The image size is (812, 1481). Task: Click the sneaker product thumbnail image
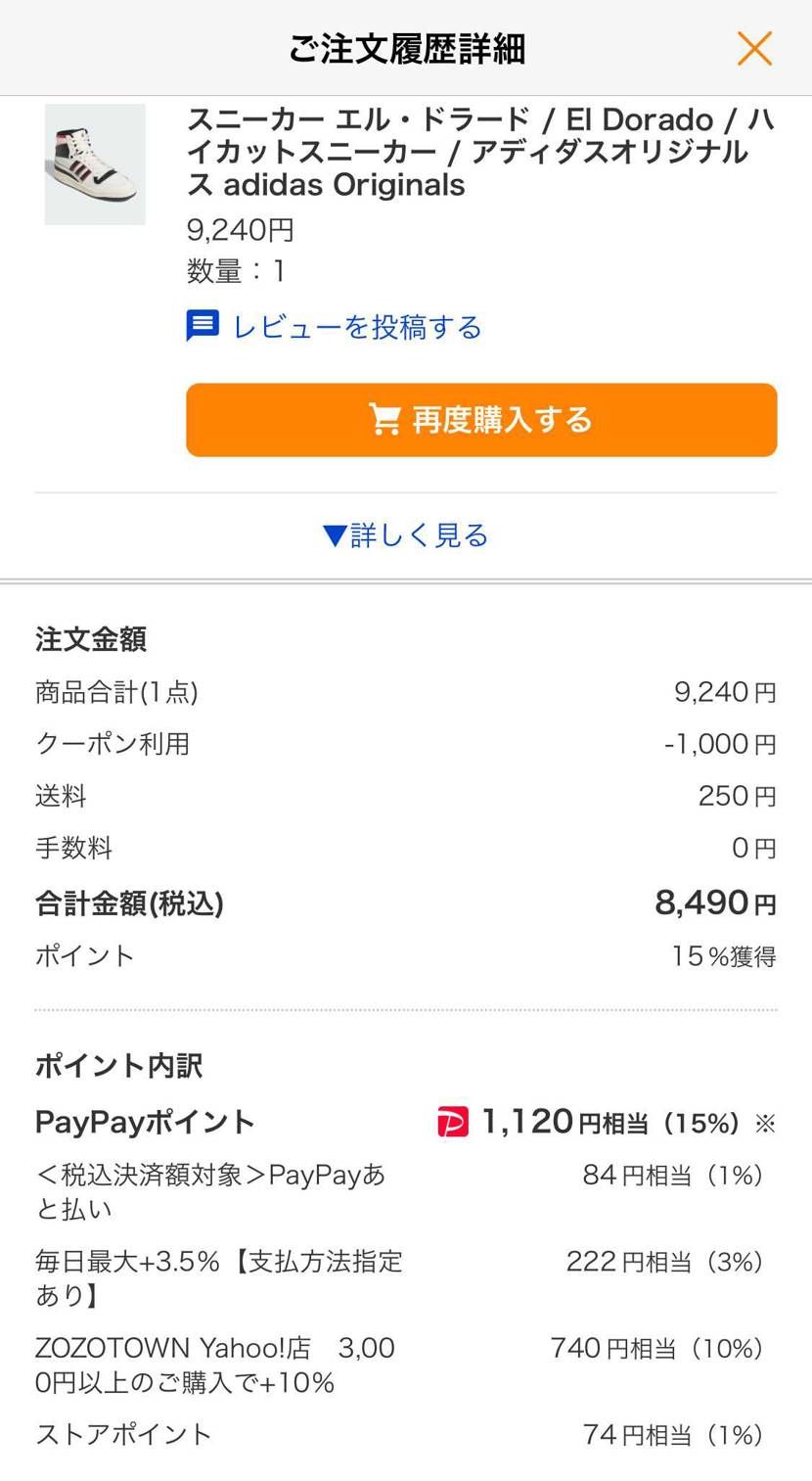pos(94,163)
